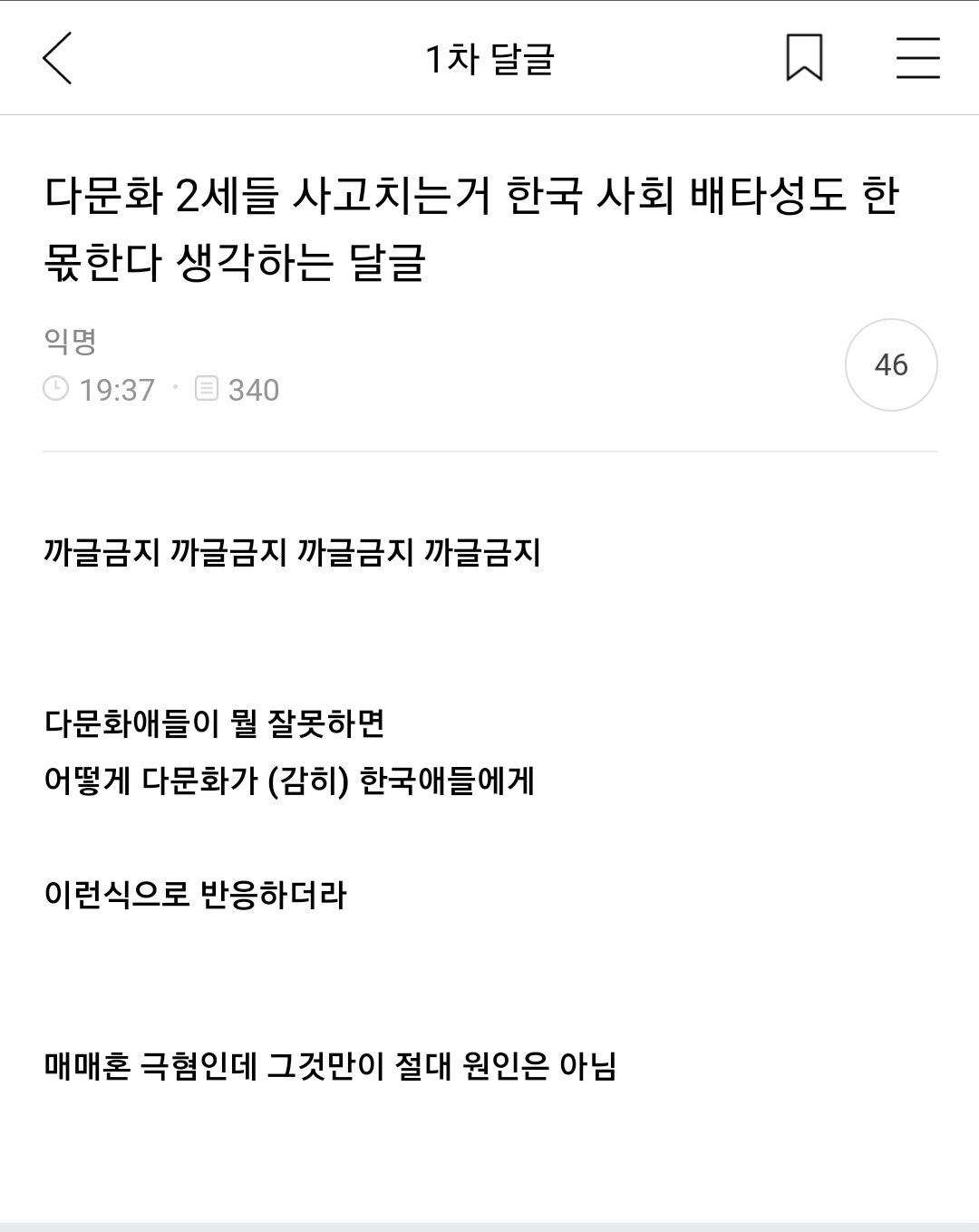Tap the view count 340
979x1232 pixels.
[255, 389]
